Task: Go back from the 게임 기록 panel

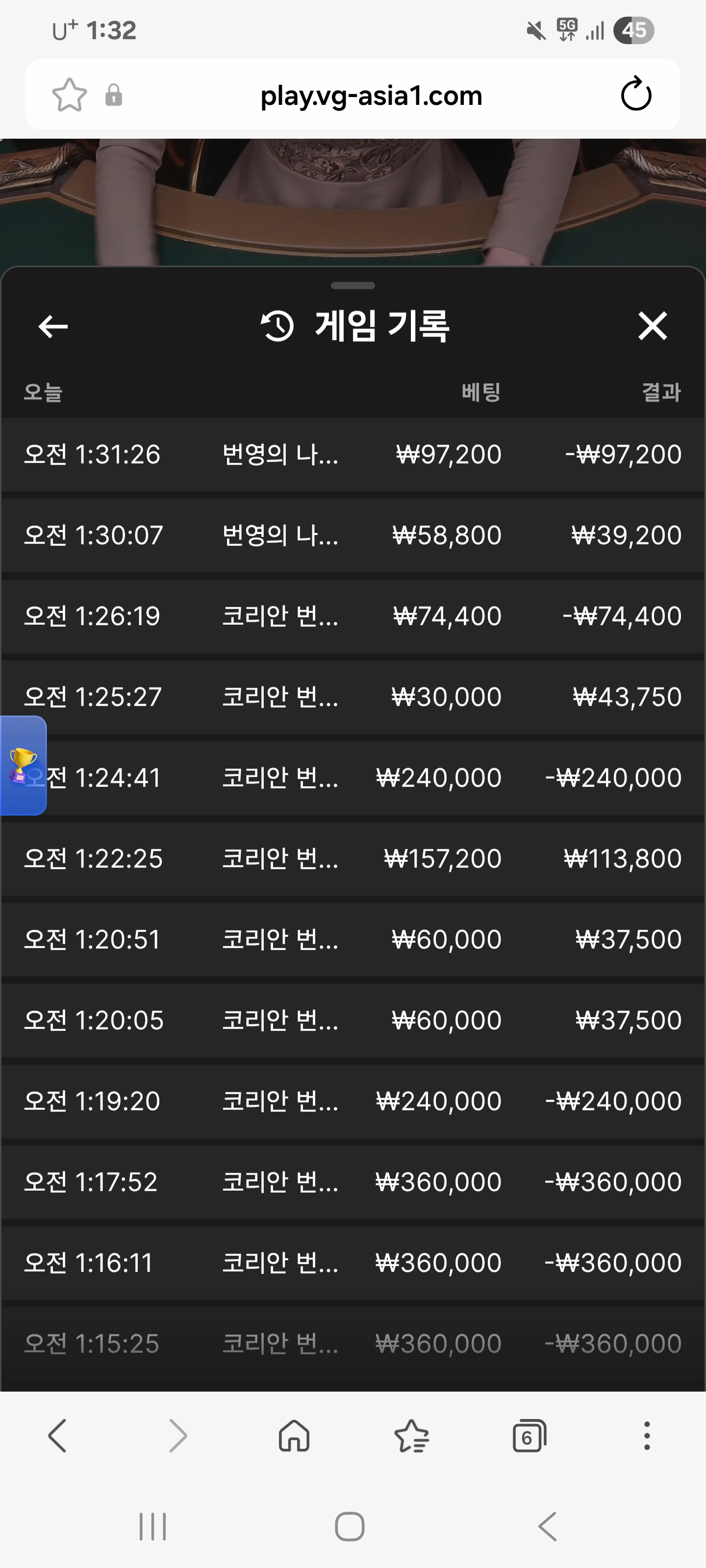Action: 53,326
